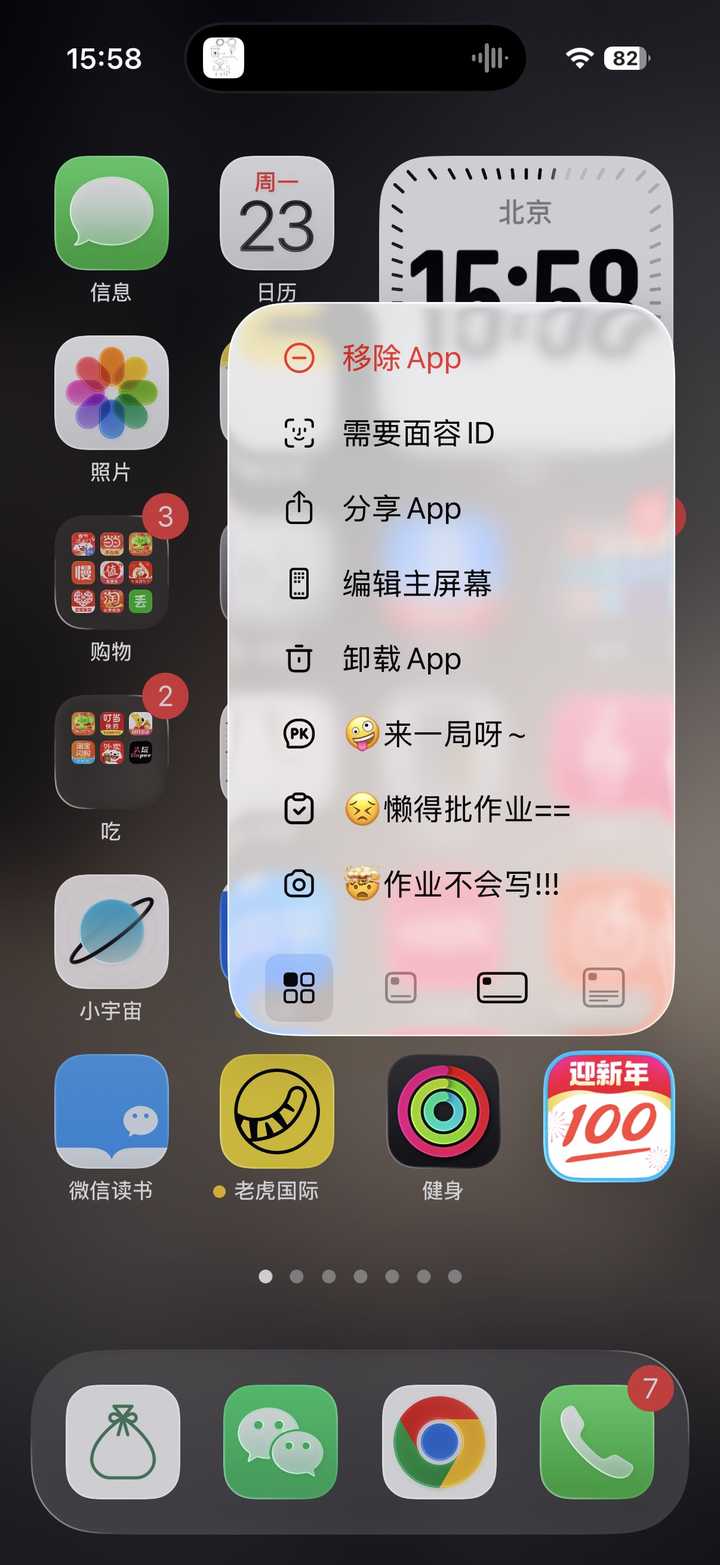Image resolution: width=720 pixels, height=1565 pixels.
Task: Open the 懒得批作业 shortcut
Action: tap(455, 809)
